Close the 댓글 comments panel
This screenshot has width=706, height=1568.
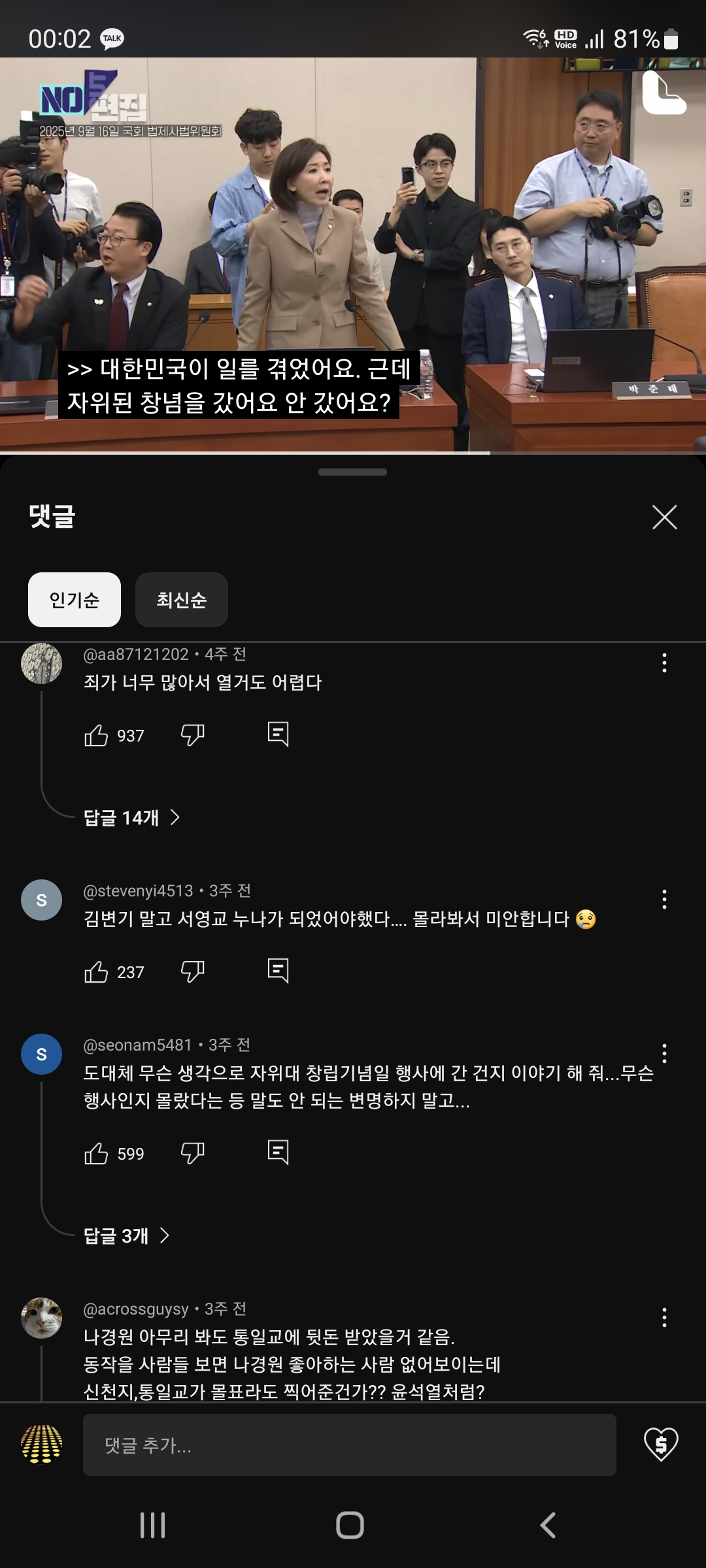click(664, 517)
